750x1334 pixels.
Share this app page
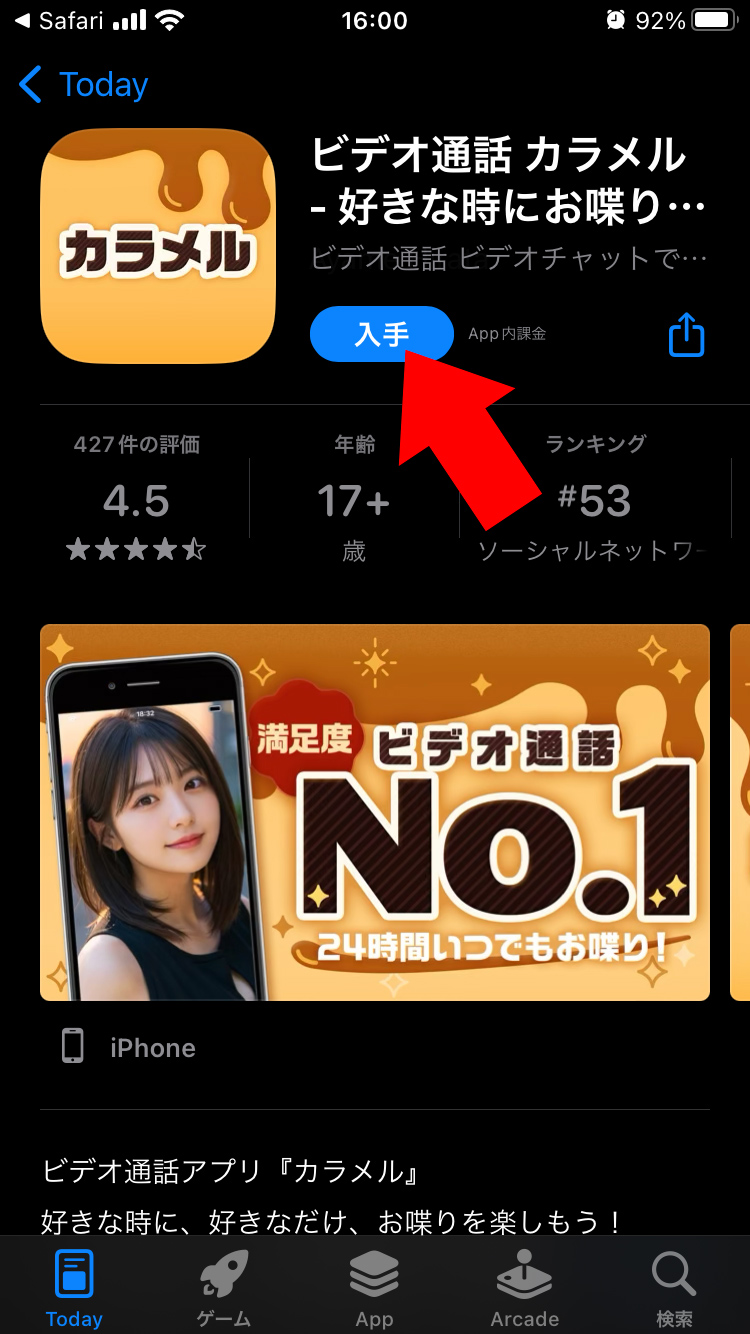click(687, 334)
